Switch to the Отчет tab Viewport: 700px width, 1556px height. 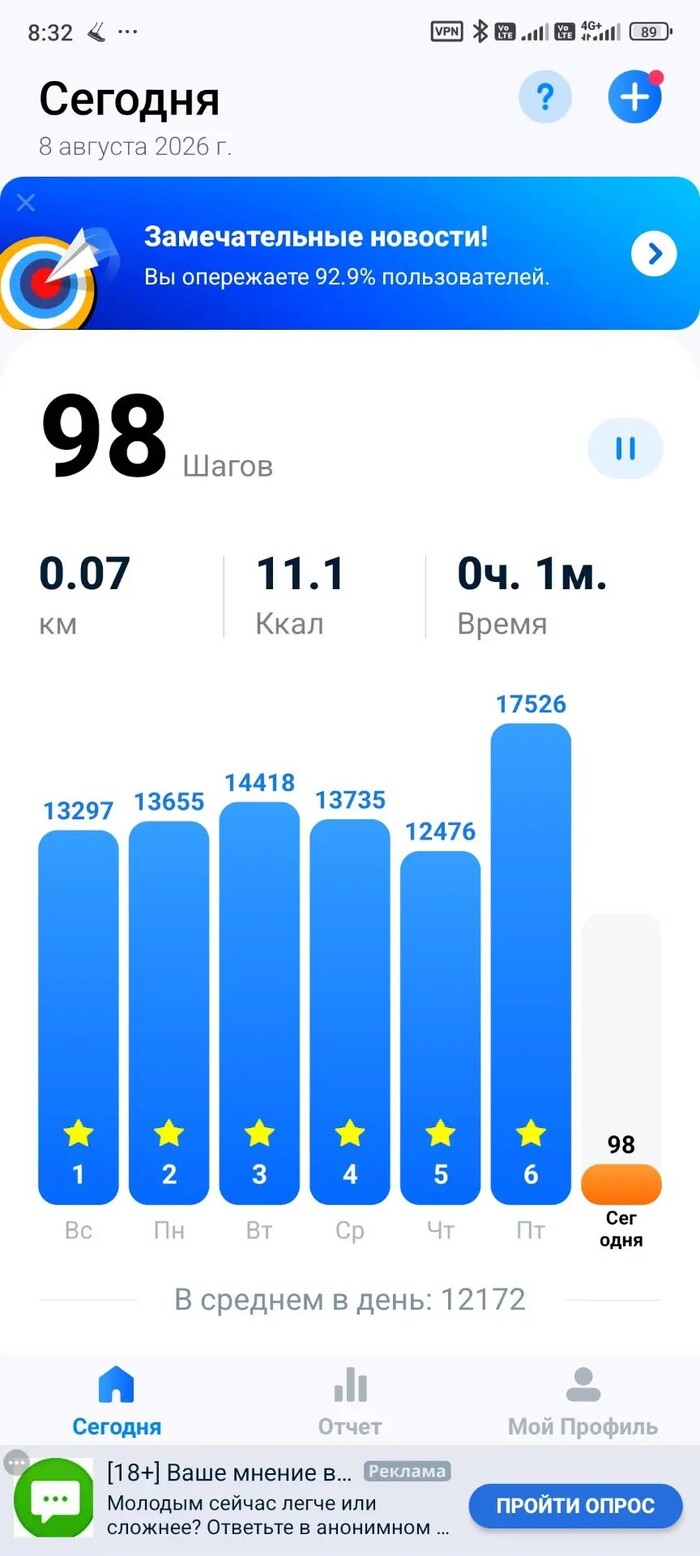350,1402
